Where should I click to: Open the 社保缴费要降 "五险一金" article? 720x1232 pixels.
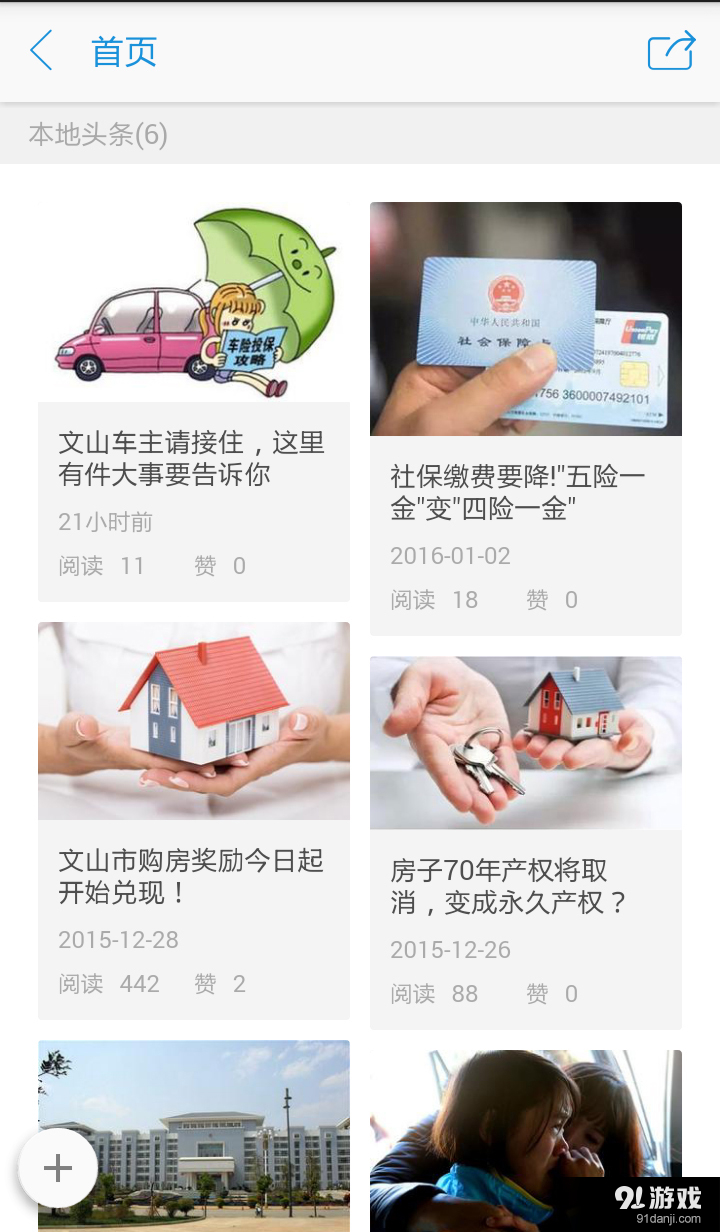pos(518,492)
